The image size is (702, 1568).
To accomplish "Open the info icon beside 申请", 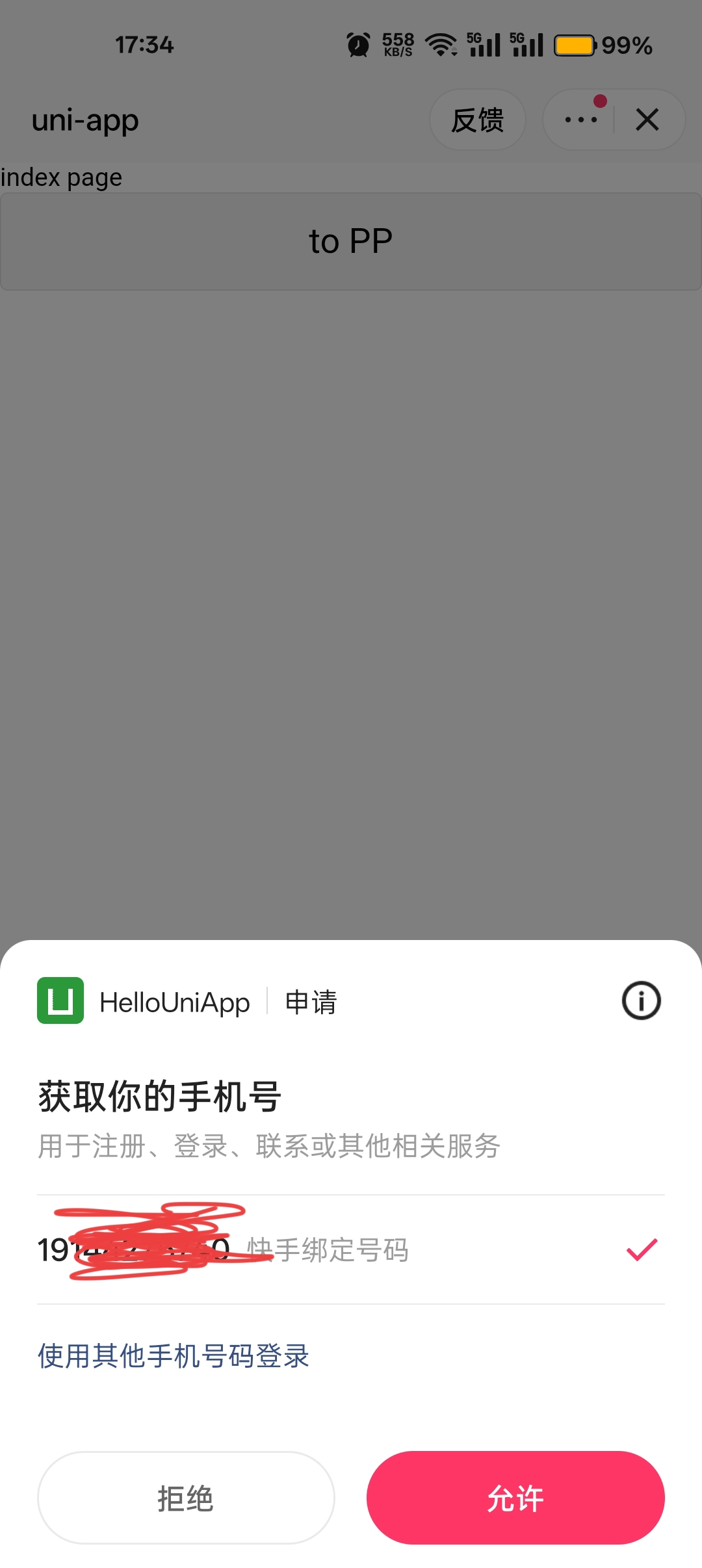I will (x=642, y=1000).
